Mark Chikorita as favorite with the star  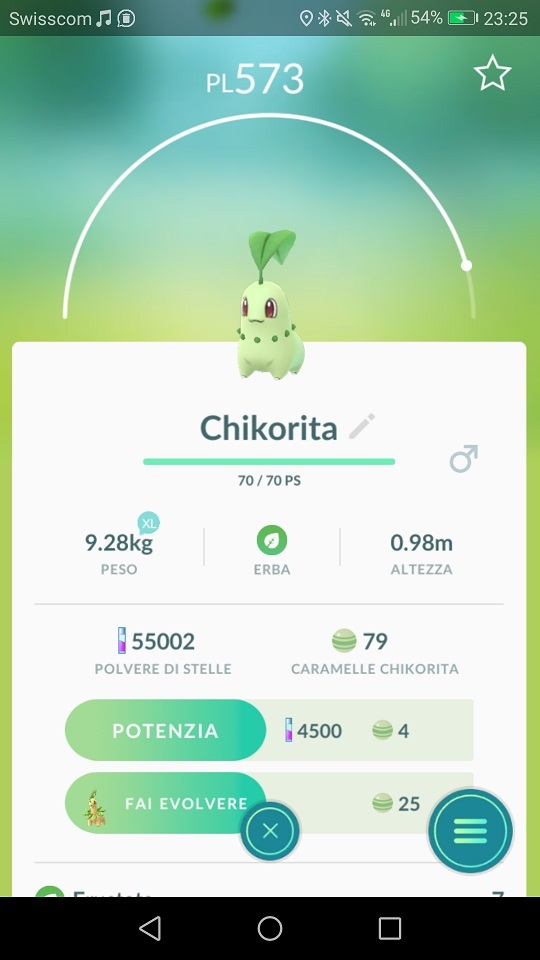[x=492, y=73]
